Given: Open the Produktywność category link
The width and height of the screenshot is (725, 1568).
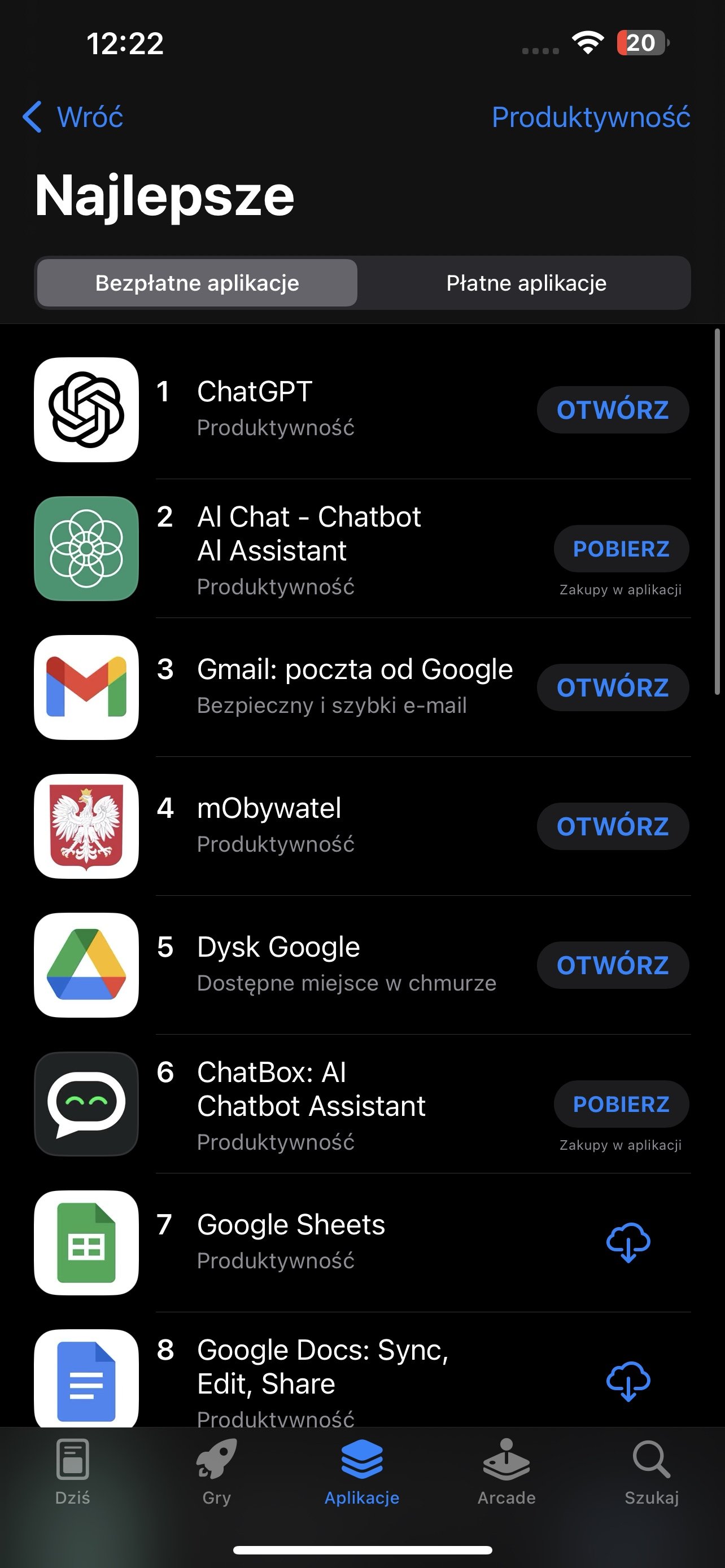Looking at the screenshot, I should [591, 117].
